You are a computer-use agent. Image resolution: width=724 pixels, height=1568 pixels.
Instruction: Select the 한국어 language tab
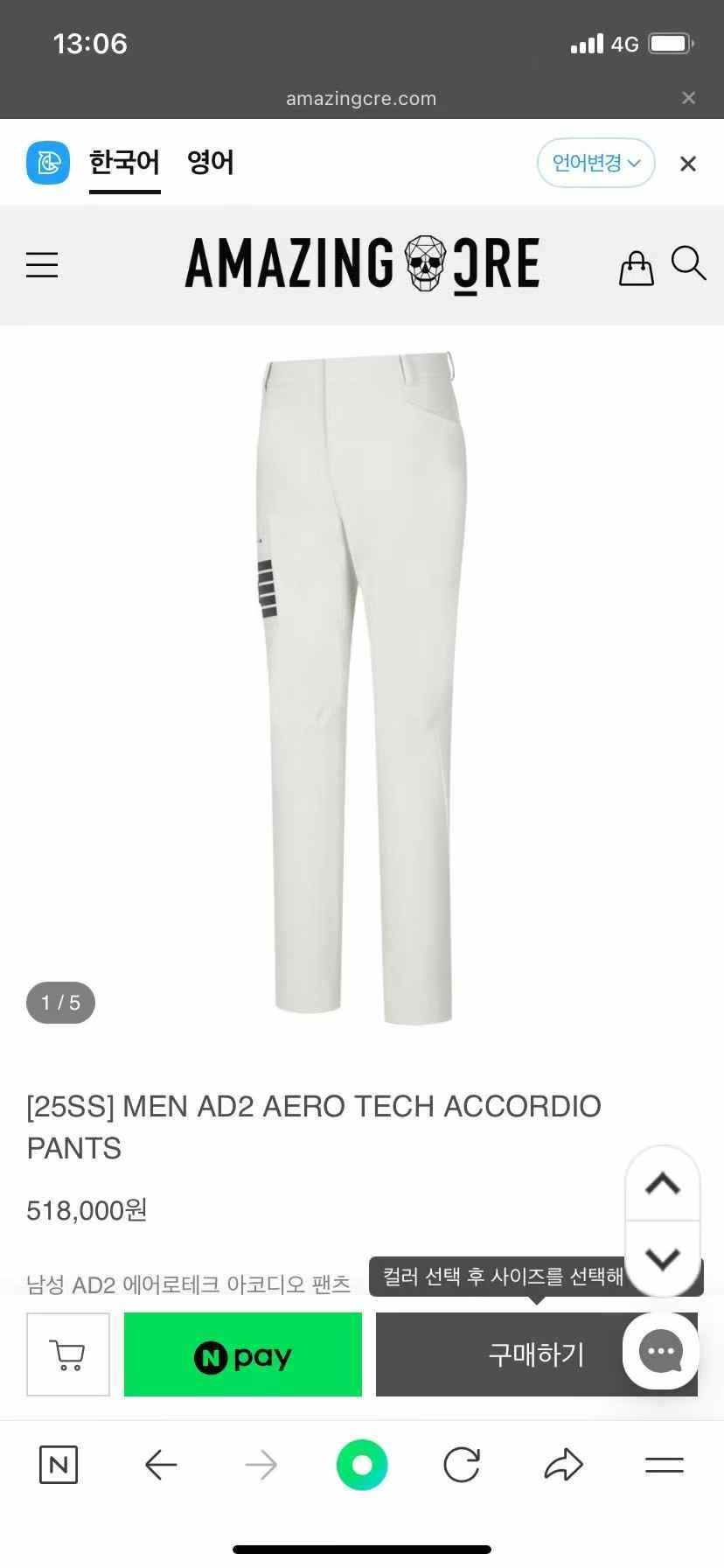pyautogui.click(x=124, y=163)
